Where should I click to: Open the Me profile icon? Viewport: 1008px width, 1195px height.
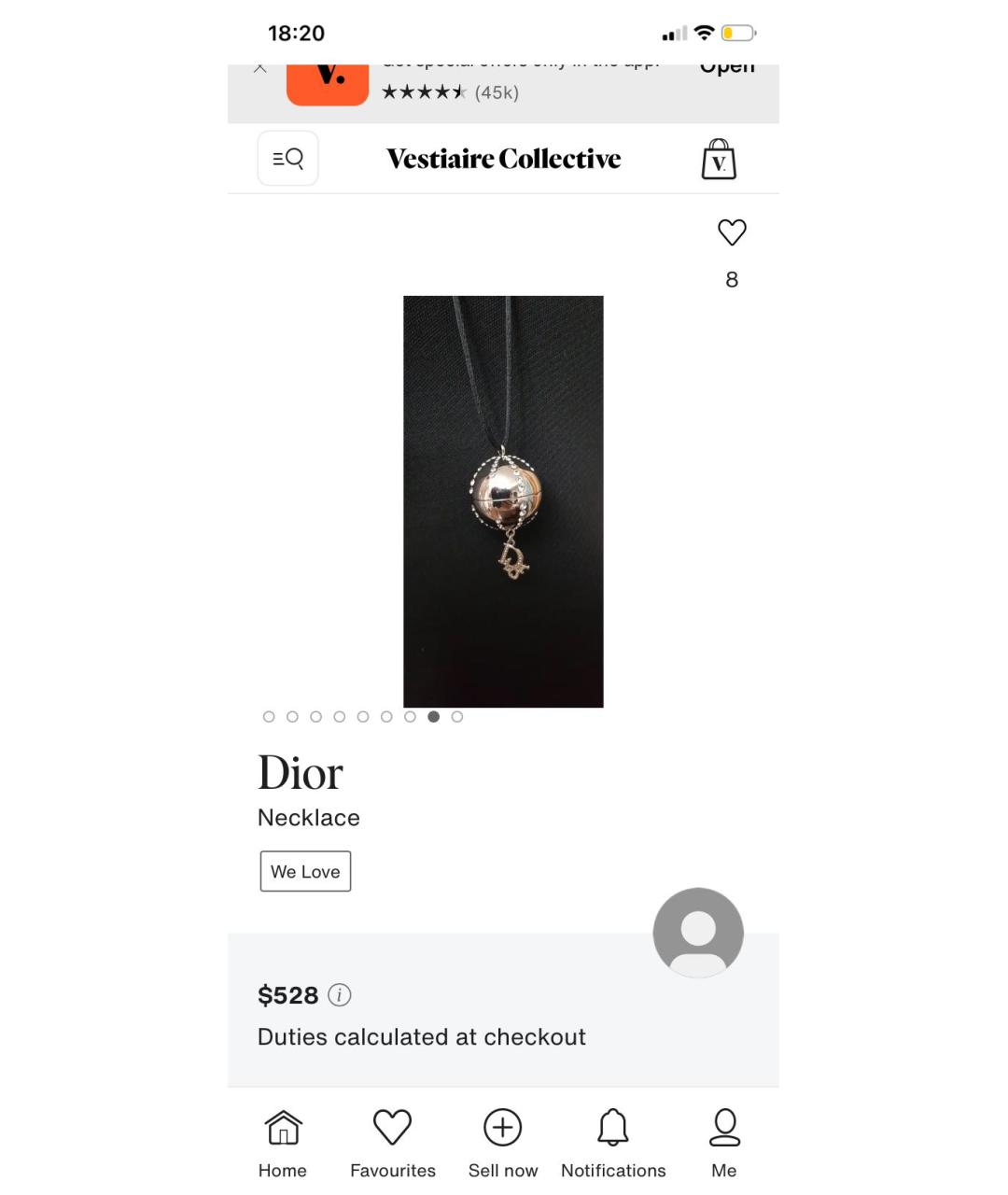click(724, 1128)
